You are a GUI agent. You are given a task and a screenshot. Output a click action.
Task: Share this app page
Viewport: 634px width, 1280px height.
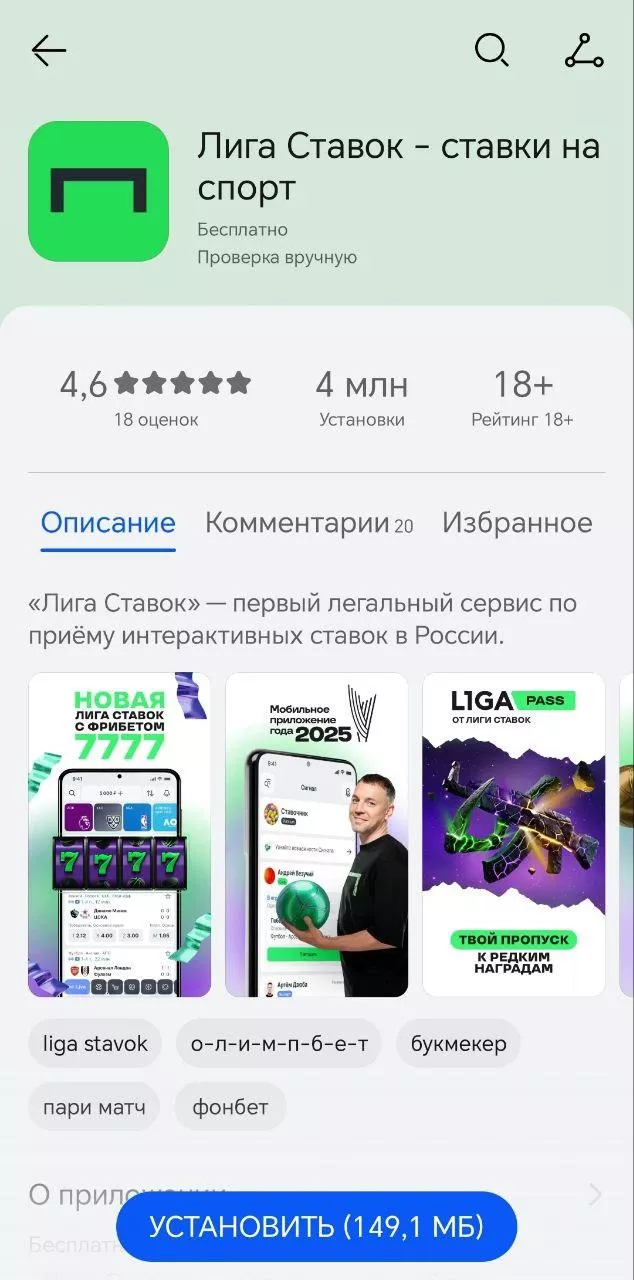tap(584, 51)
